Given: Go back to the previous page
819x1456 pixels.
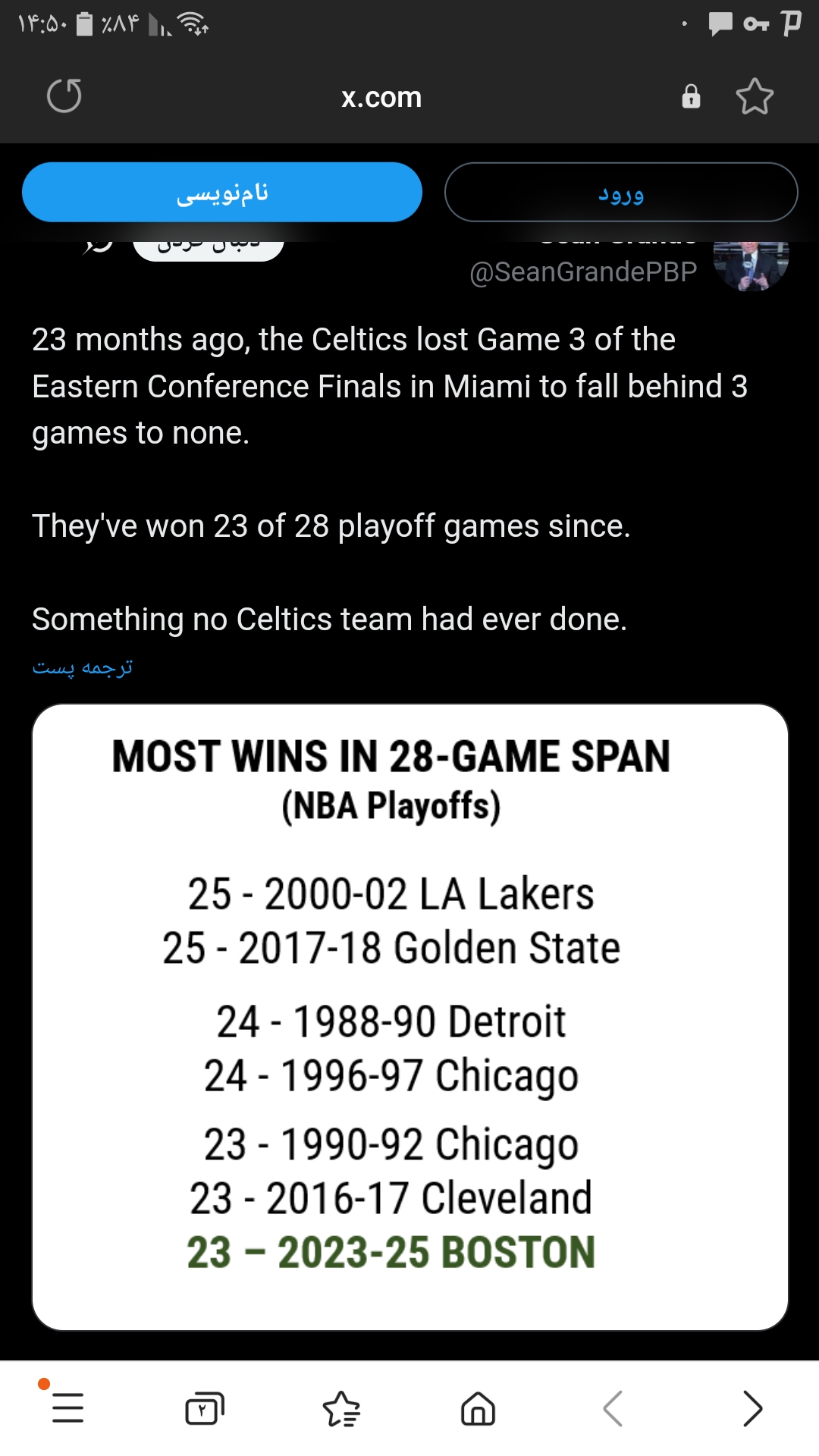Looking at the screenshot, I should point(613,1408).
